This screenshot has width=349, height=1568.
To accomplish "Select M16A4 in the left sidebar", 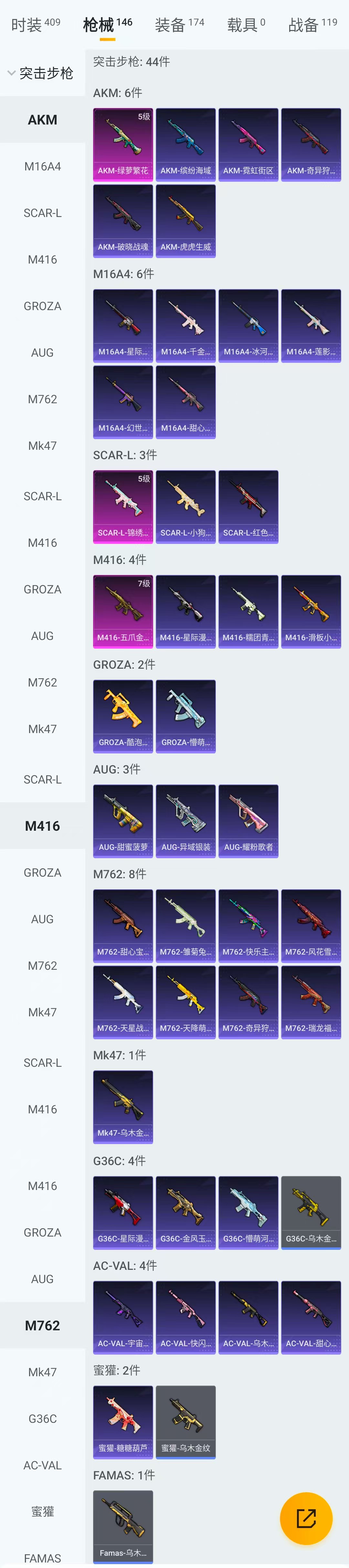I will tap(43, 166).
